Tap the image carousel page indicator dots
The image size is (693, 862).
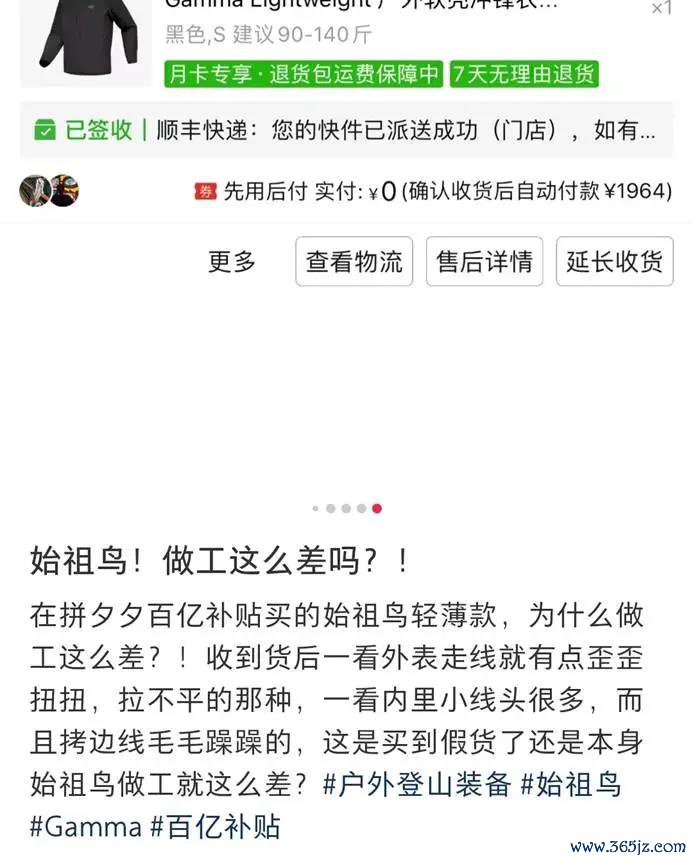[x=346, y=508]
